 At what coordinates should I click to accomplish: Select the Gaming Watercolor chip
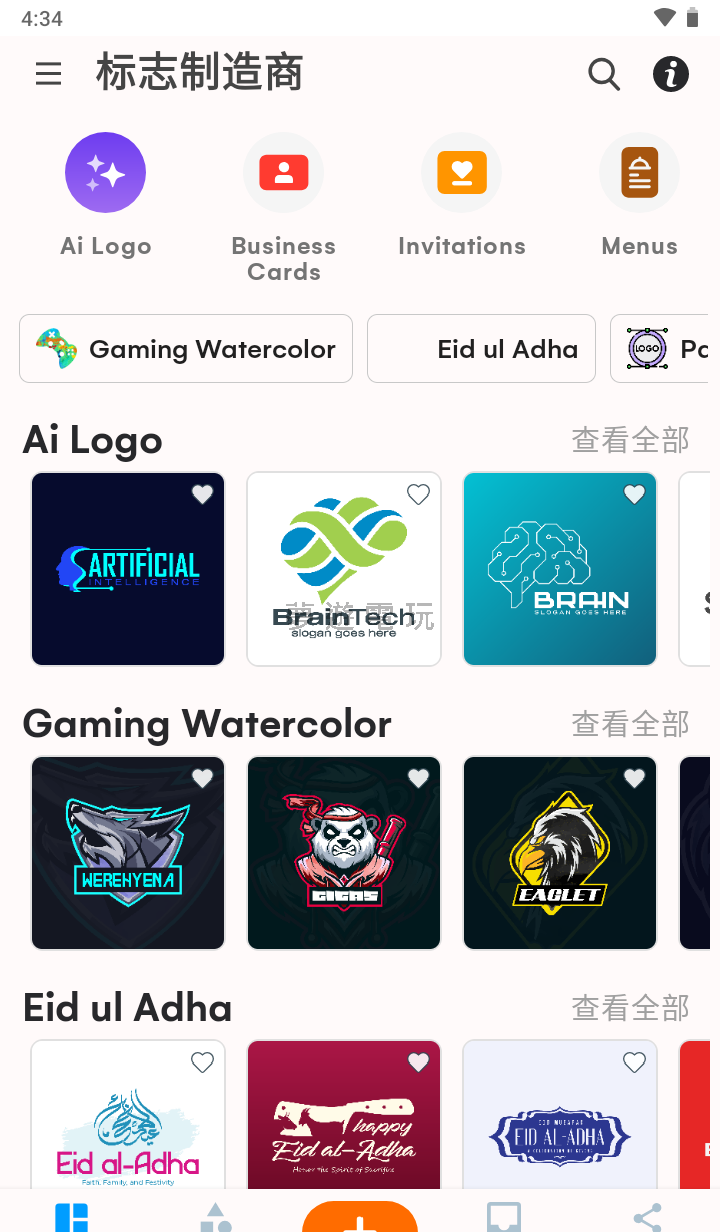(186, 349)
